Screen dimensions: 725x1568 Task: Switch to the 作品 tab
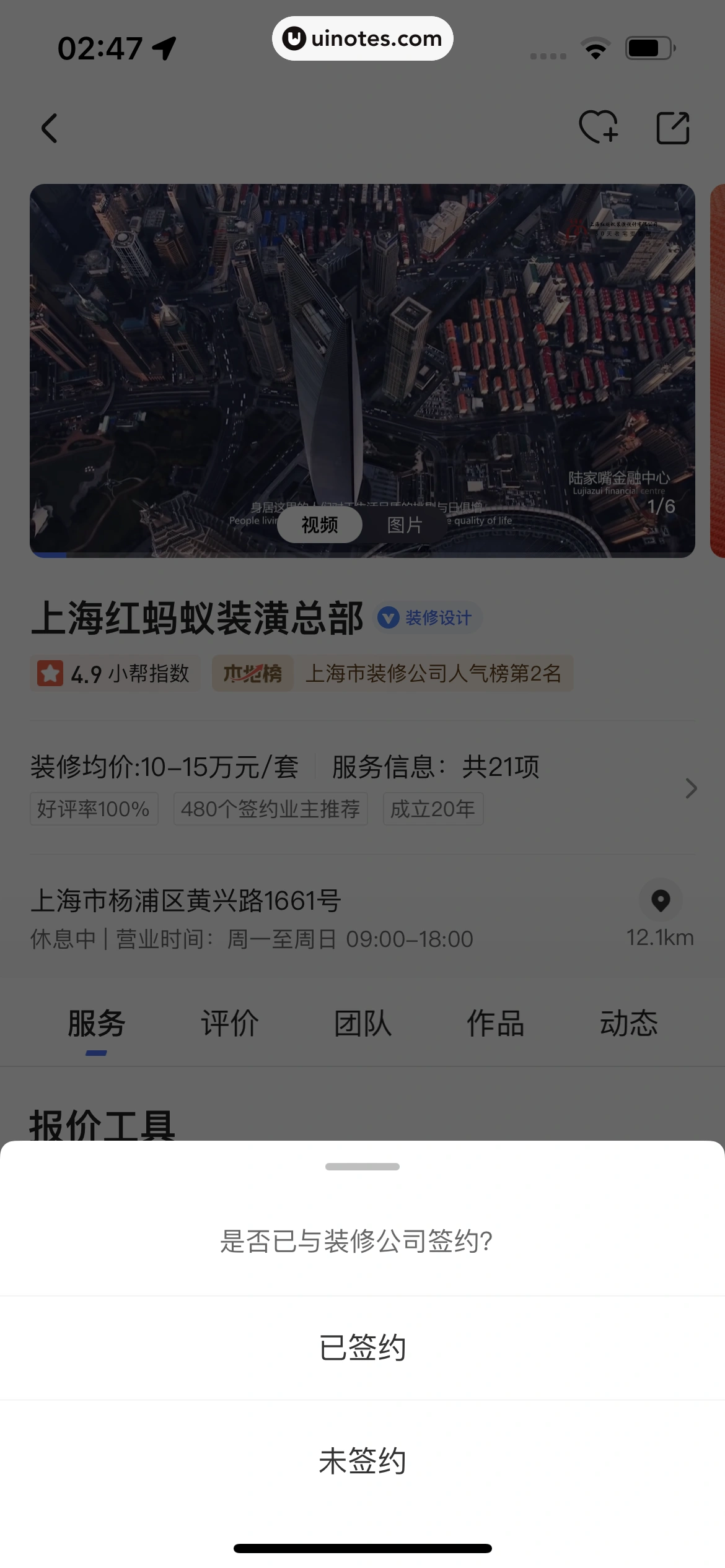tap(496, 1023)
